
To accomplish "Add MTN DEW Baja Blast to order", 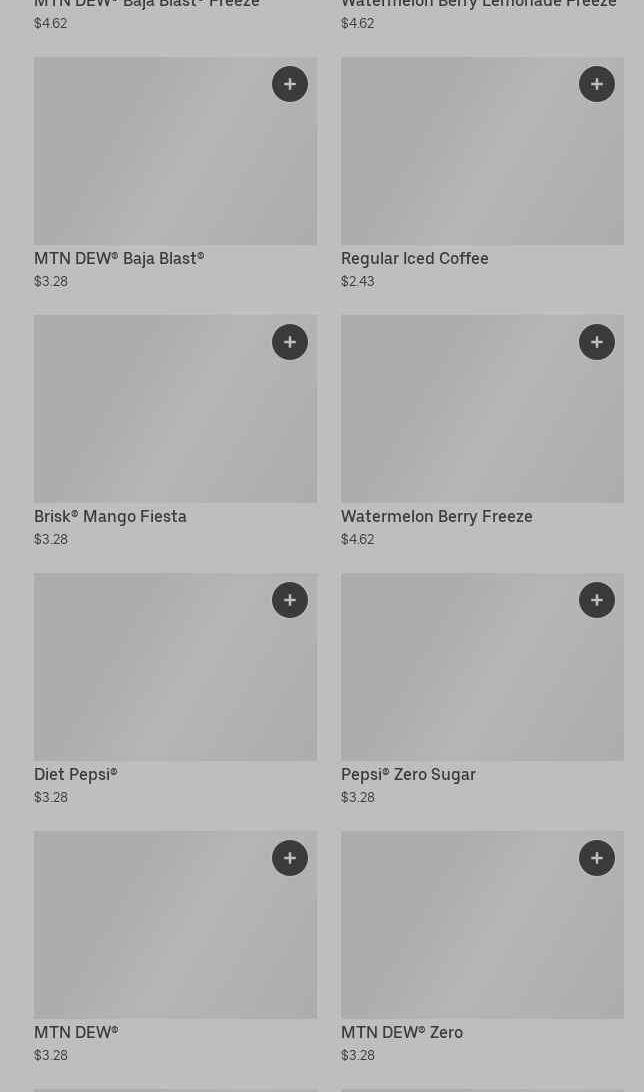I will [x=290, y=84].
